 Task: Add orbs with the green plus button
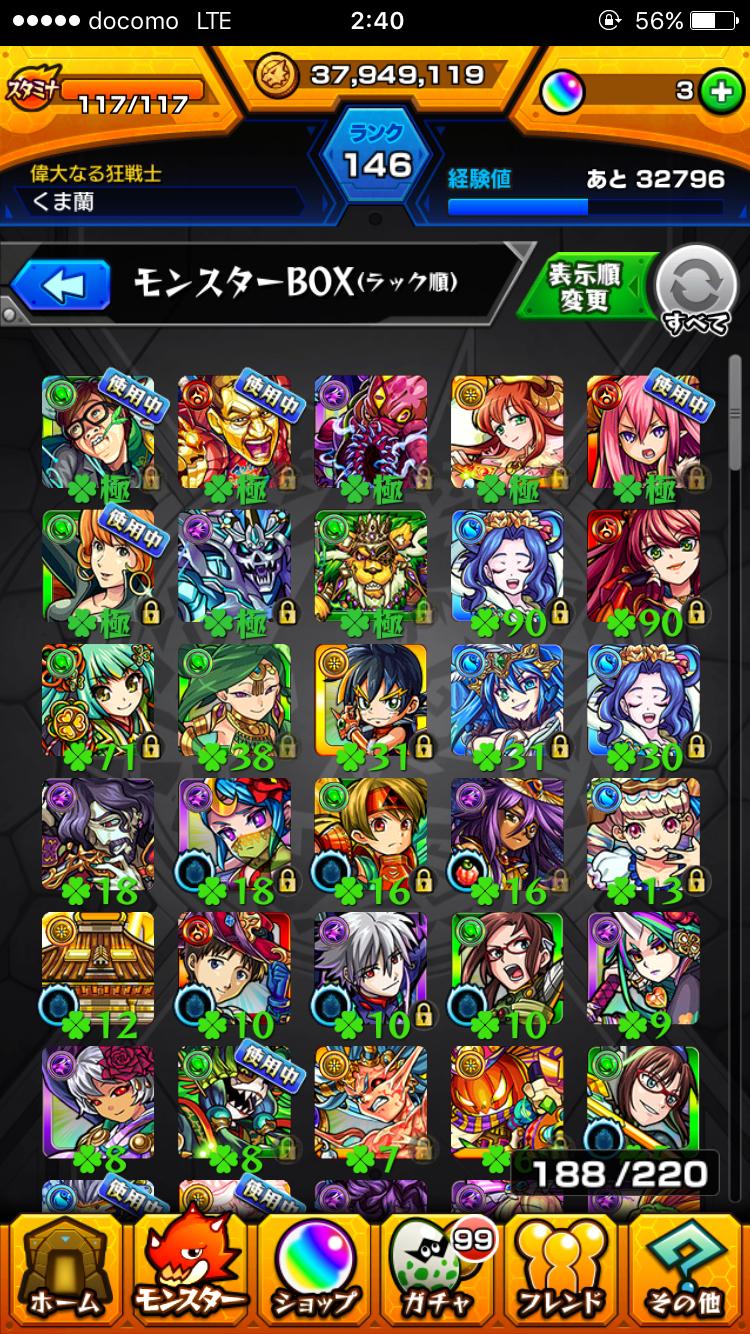[717, 91]
